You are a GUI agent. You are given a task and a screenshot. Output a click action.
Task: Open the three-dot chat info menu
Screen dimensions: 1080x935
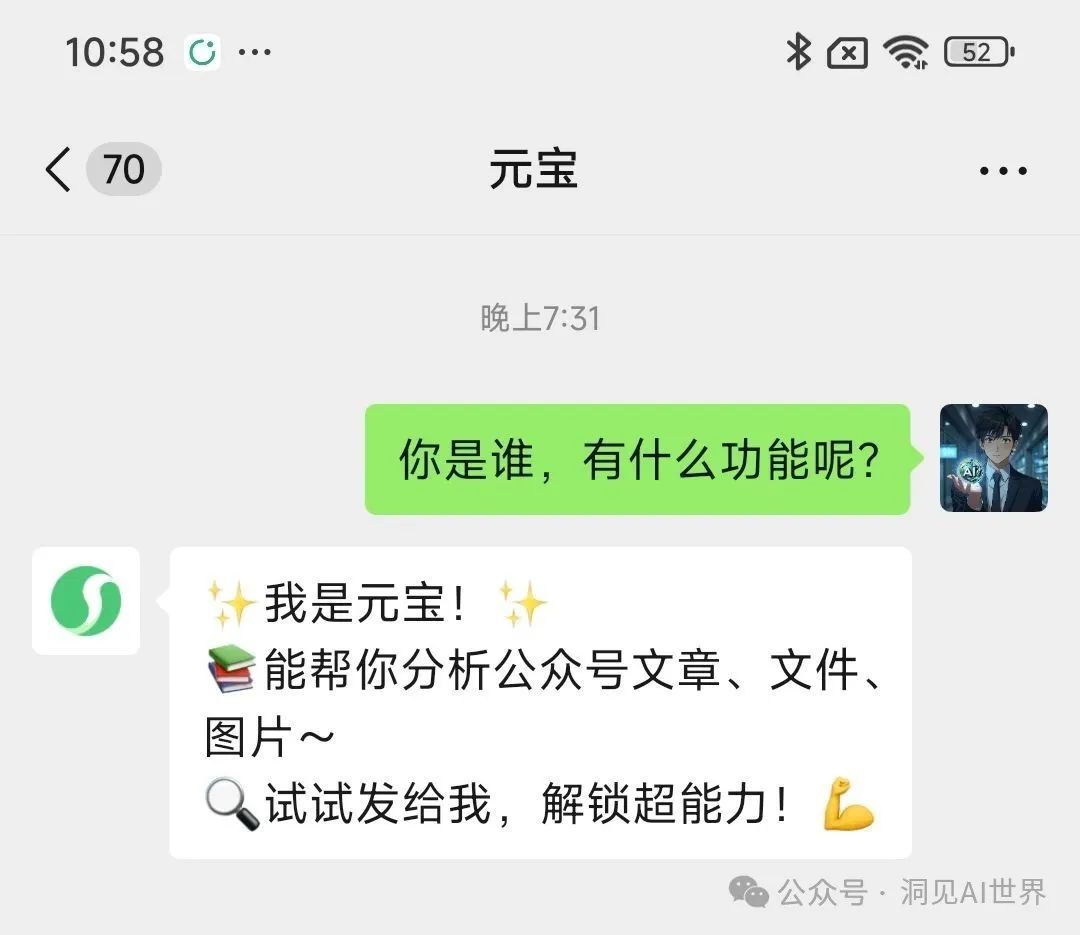pos(1003,171)
